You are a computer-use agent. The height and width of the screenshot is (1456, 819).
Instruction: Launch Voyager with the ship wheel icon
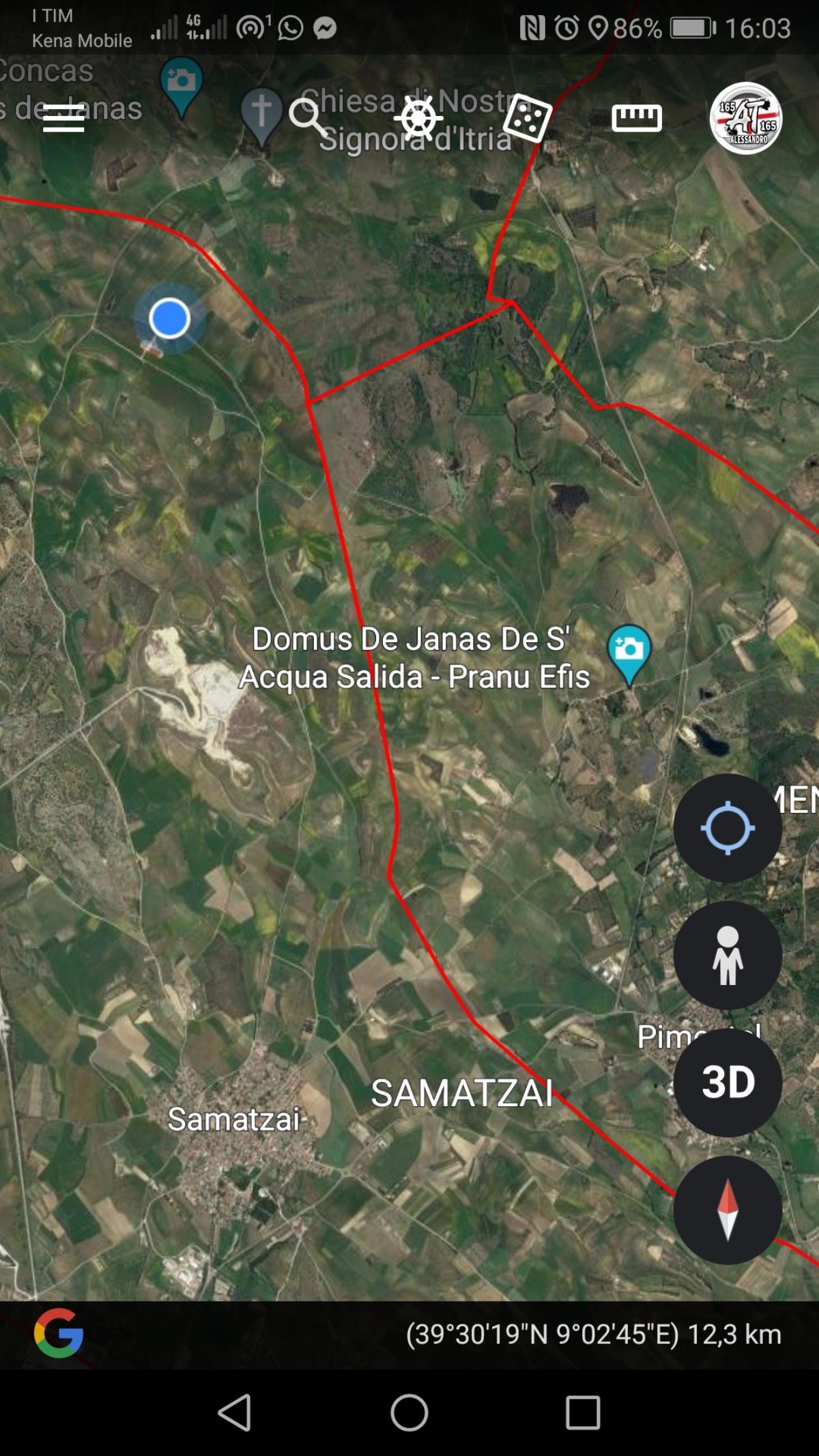(x=418, y=118)
